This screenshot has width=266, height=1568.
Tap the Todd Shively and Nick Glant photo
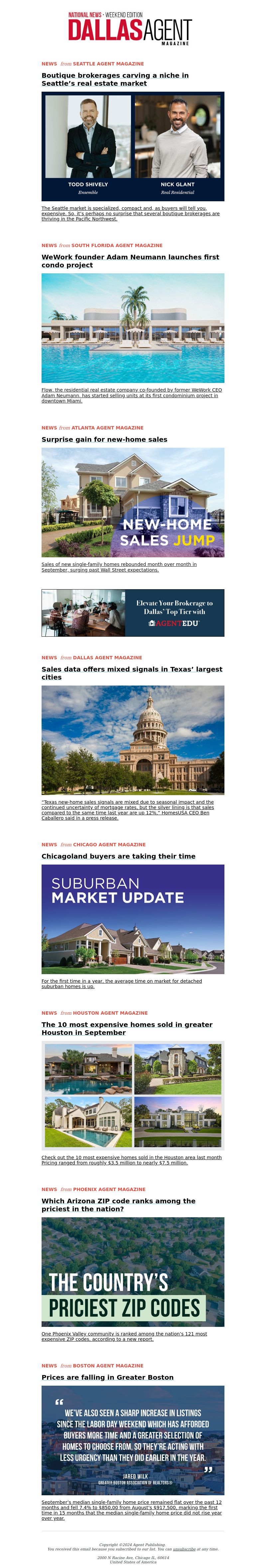(133, 146)
